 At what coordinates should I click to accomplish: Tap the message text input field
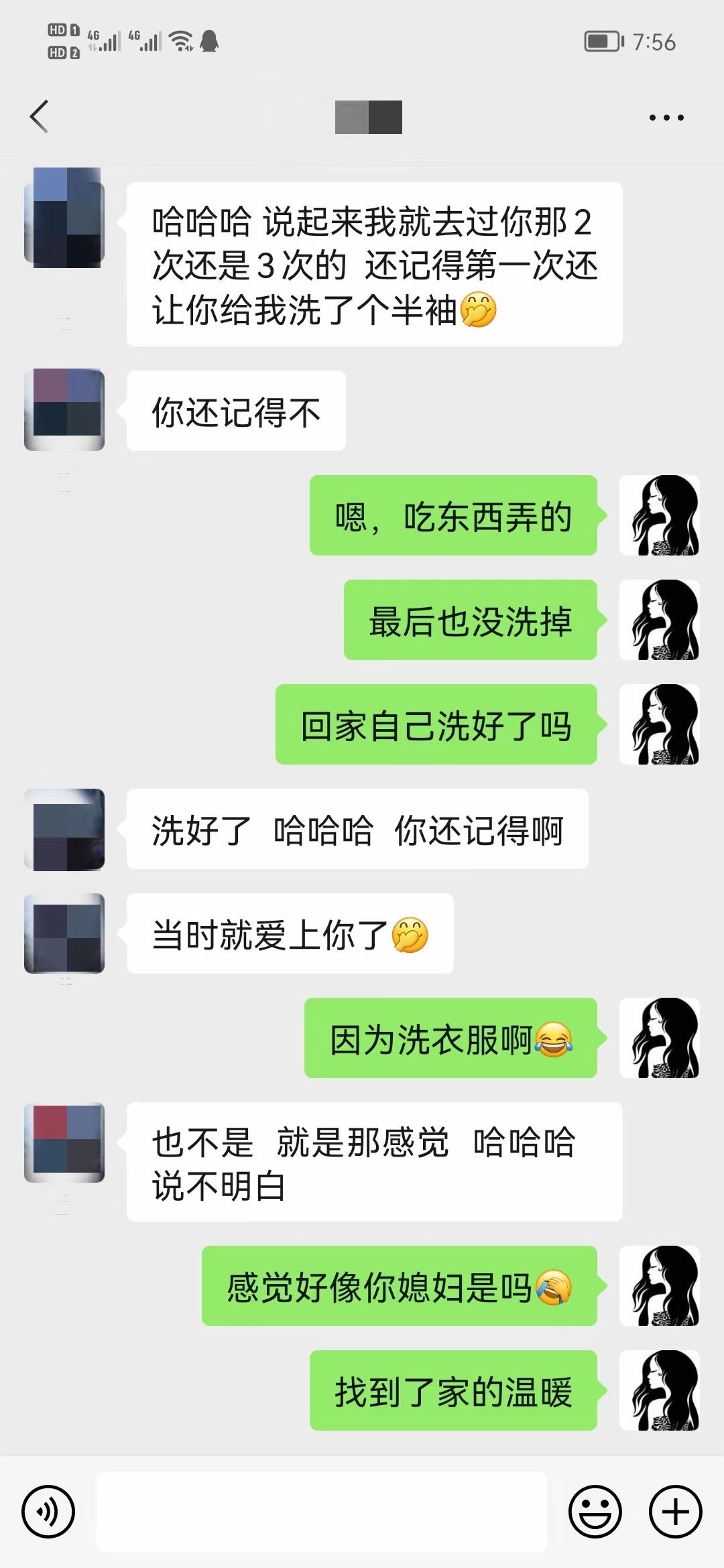point(322,1512)
